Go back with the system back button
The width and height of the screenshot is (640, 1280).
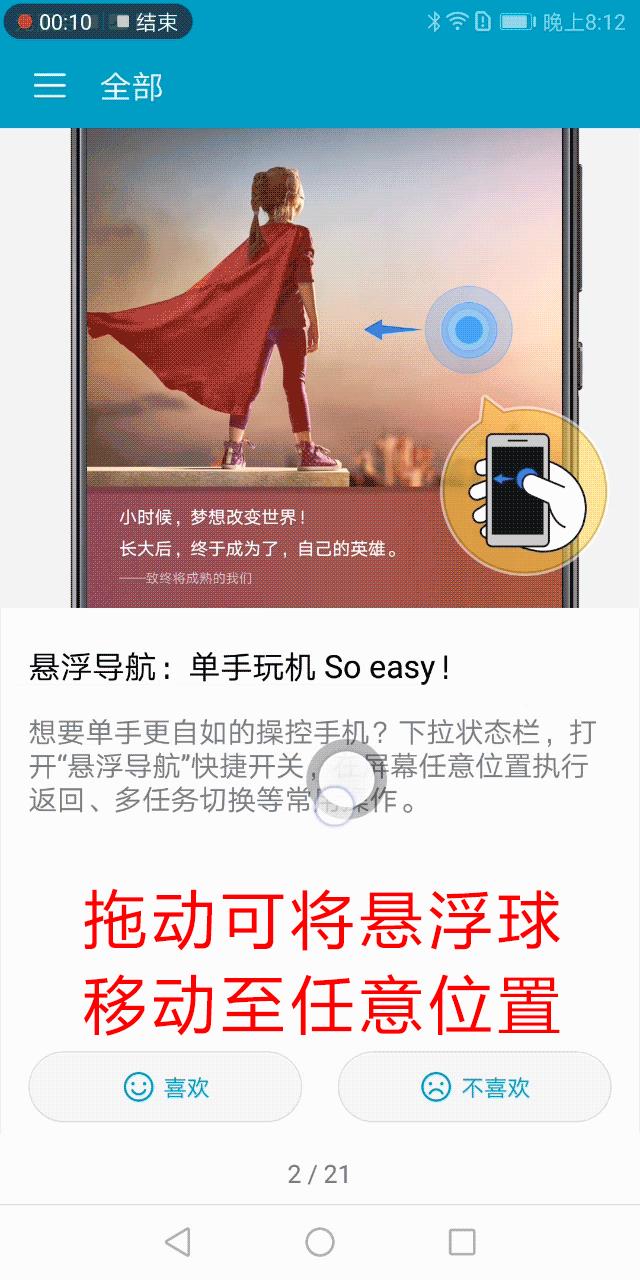pos(177,1242)
